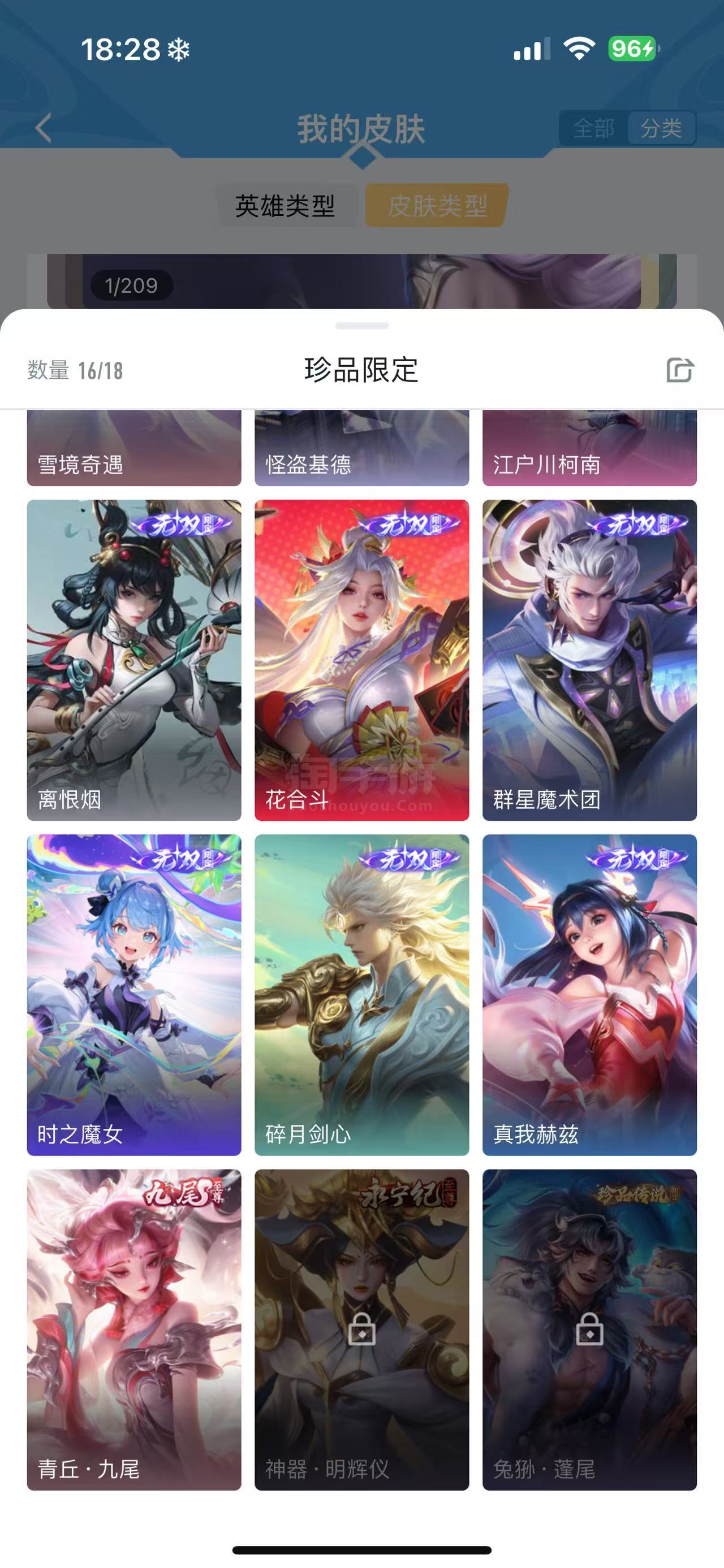Select the 皮肤类型 tab

(x=437, y=206)
